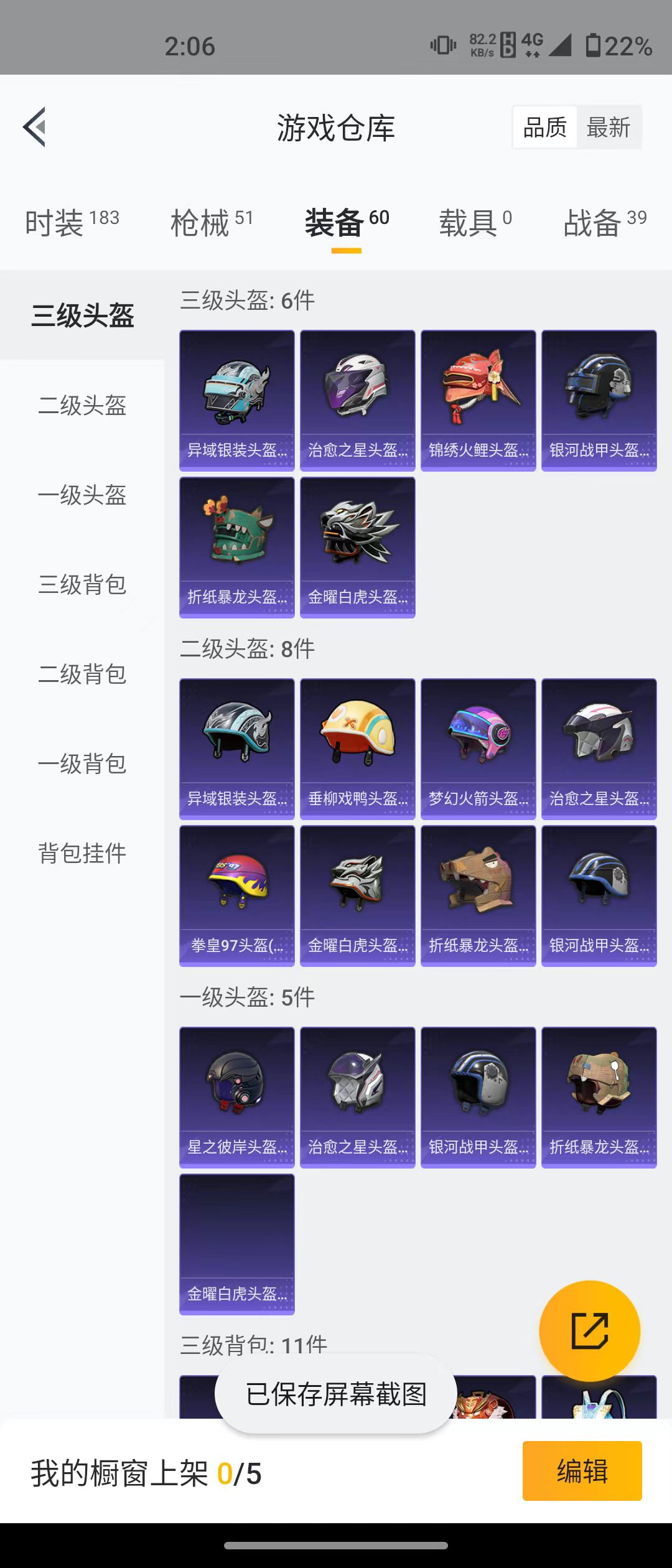
Task: Tap the yellow share floating button
Action: click(589, 1331)
